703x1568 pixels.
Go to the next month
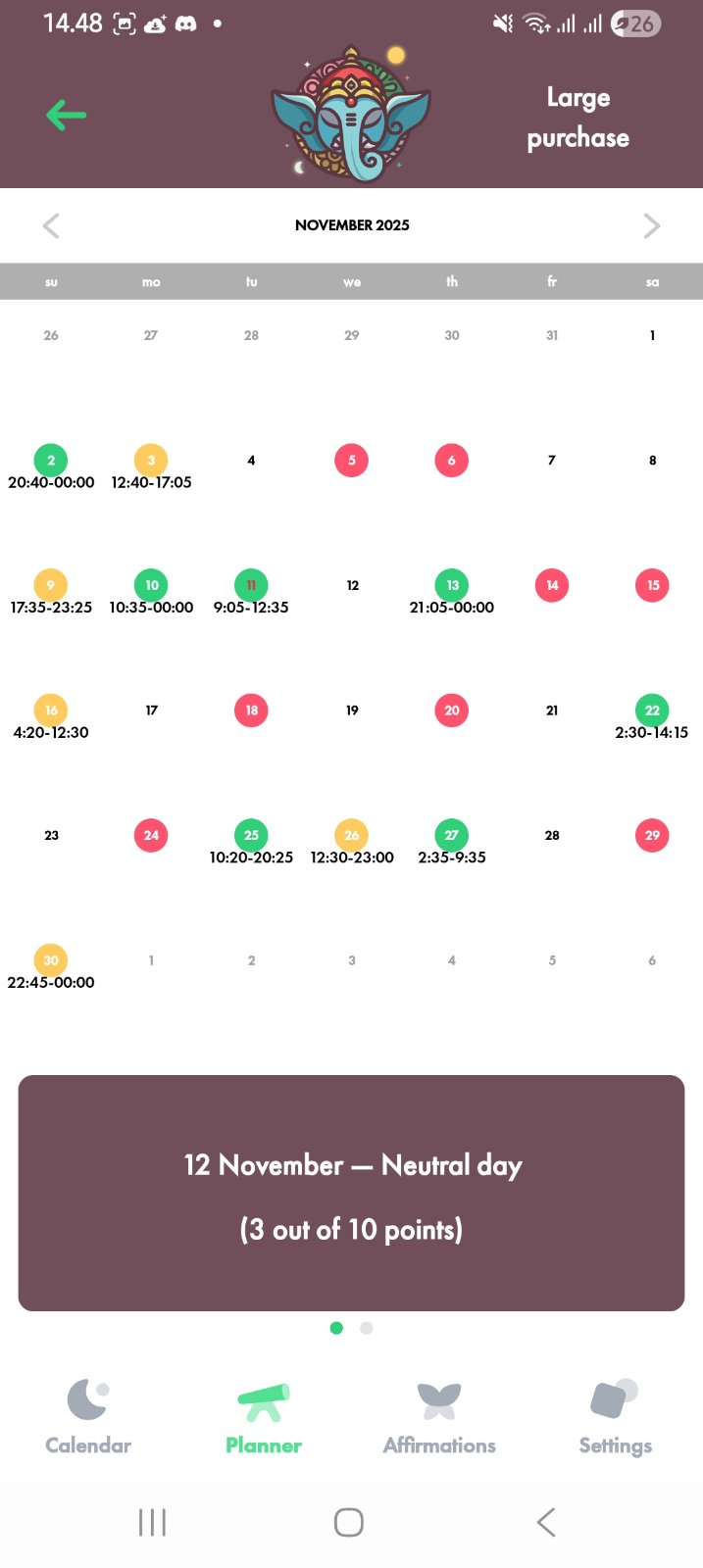[651, 226]
